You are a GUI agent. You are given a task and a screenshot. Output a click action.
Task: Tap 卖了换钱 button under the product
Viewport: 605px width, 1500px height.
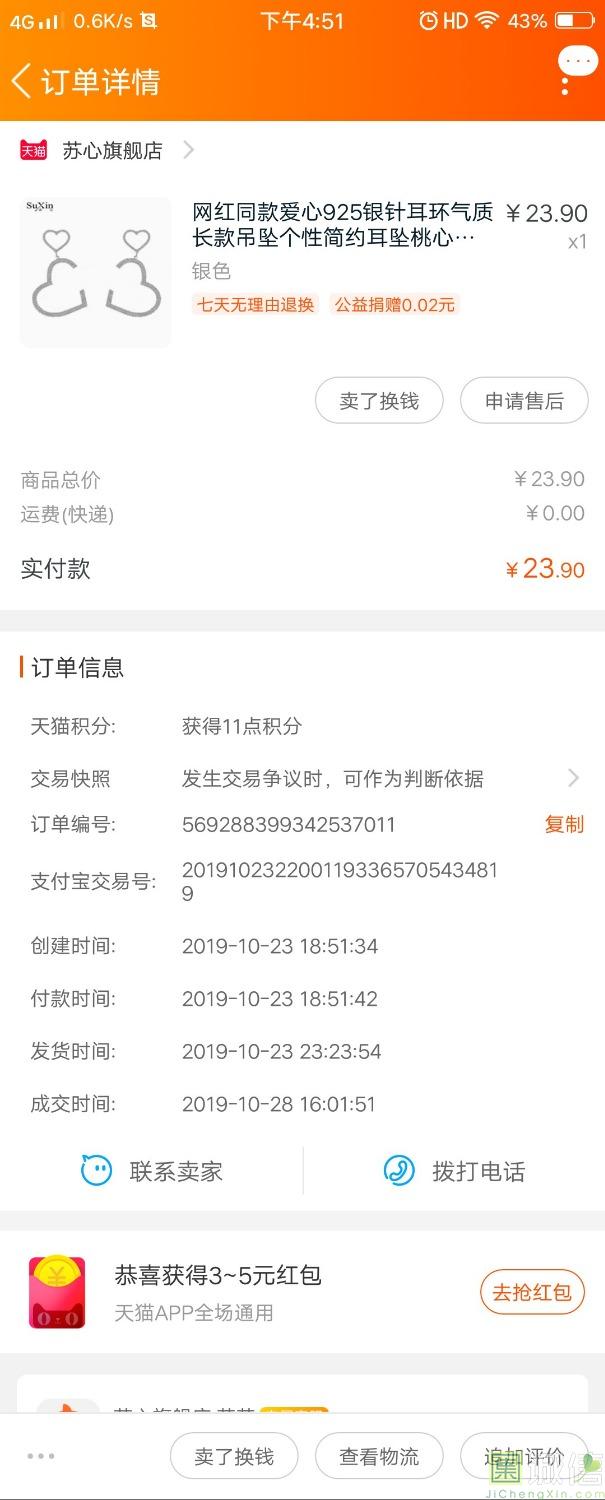tap(379, 401)
